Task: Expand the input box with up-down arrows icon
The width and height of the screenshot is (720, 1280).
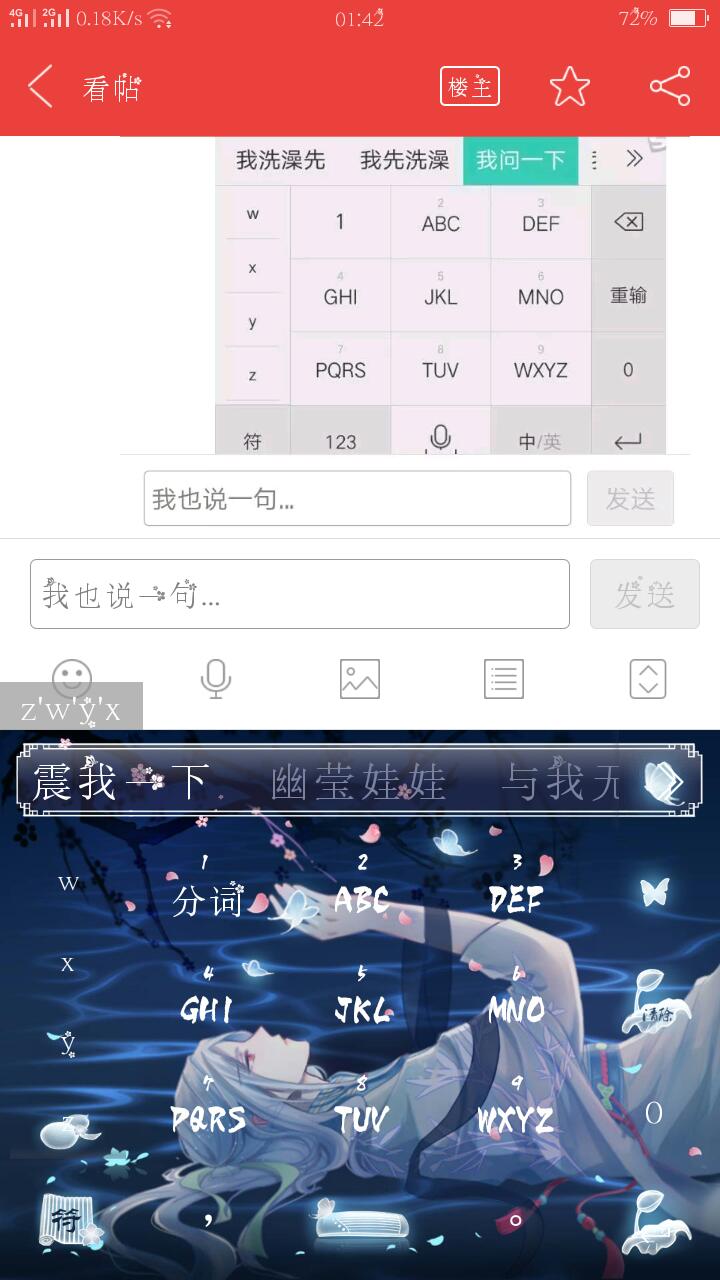Action: coord(647,679)
